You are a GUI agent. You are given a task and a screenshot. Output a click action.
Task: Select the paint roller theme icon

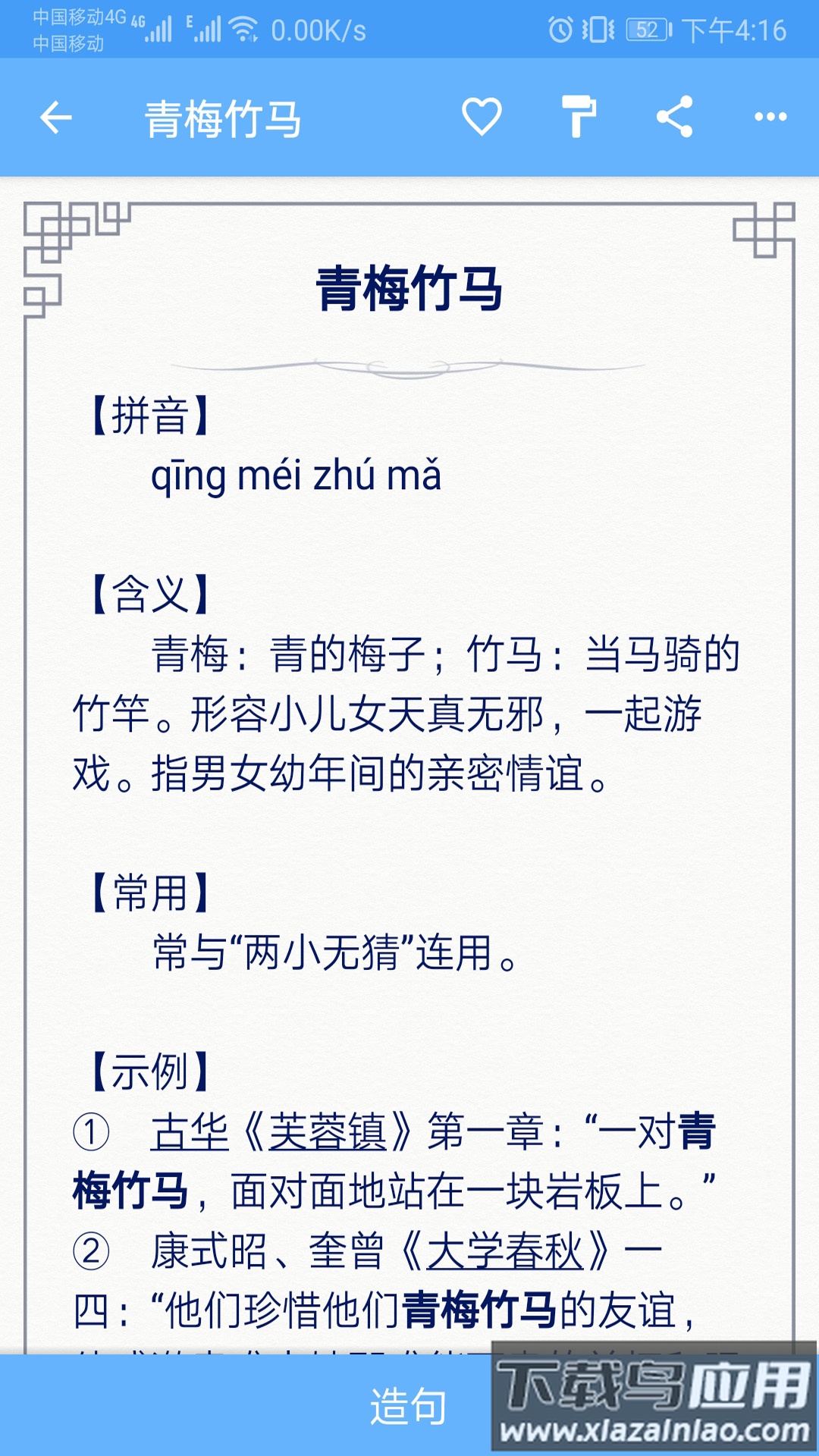click(578, 118)
